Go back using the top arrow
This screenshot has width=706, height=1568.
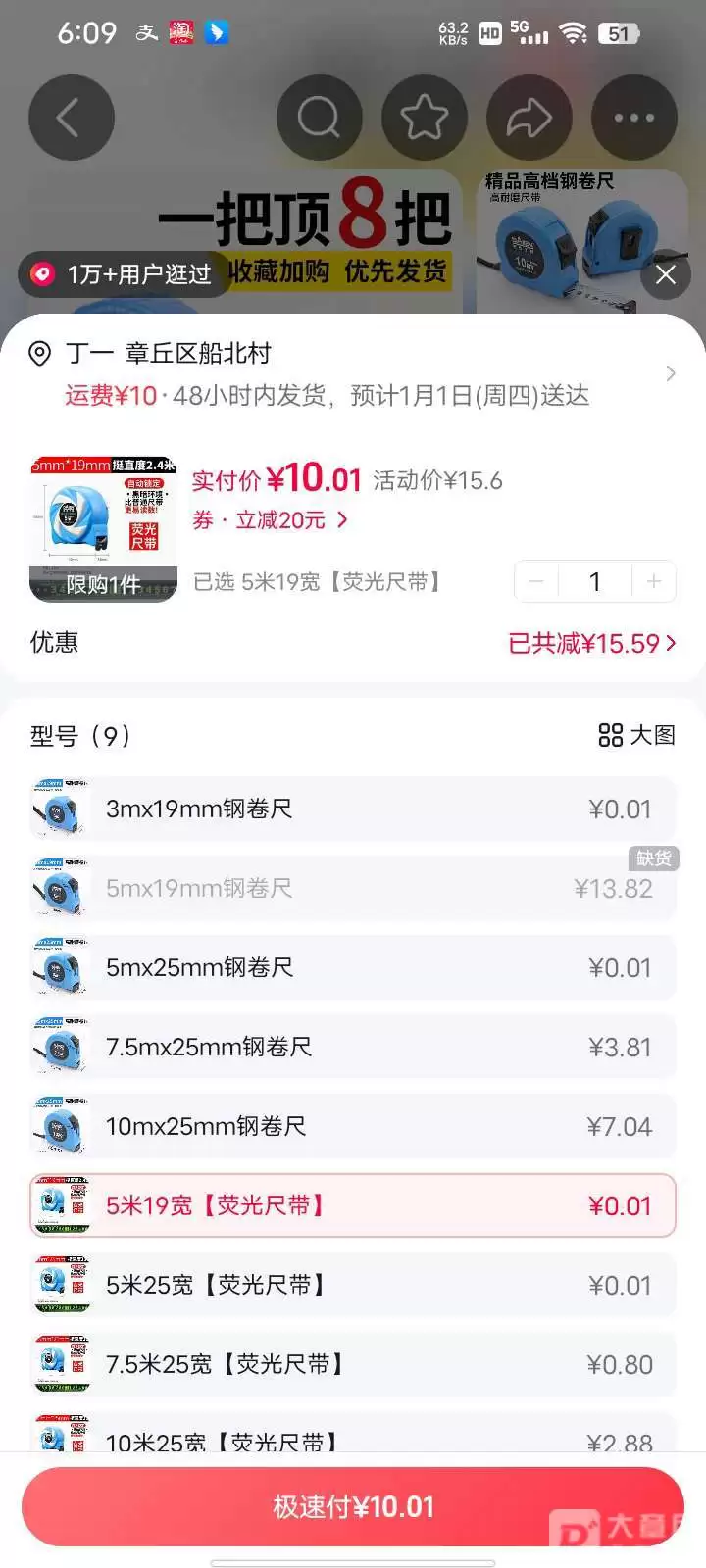71,118
